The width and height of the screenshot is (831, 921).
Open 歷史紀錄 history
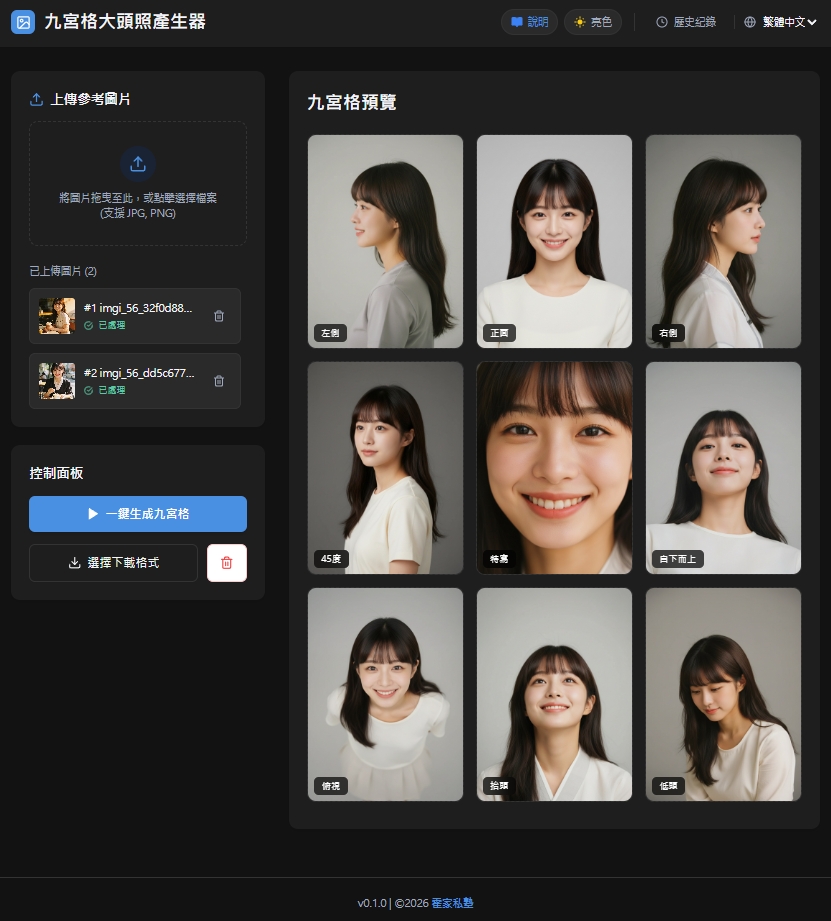pos(686,22)
